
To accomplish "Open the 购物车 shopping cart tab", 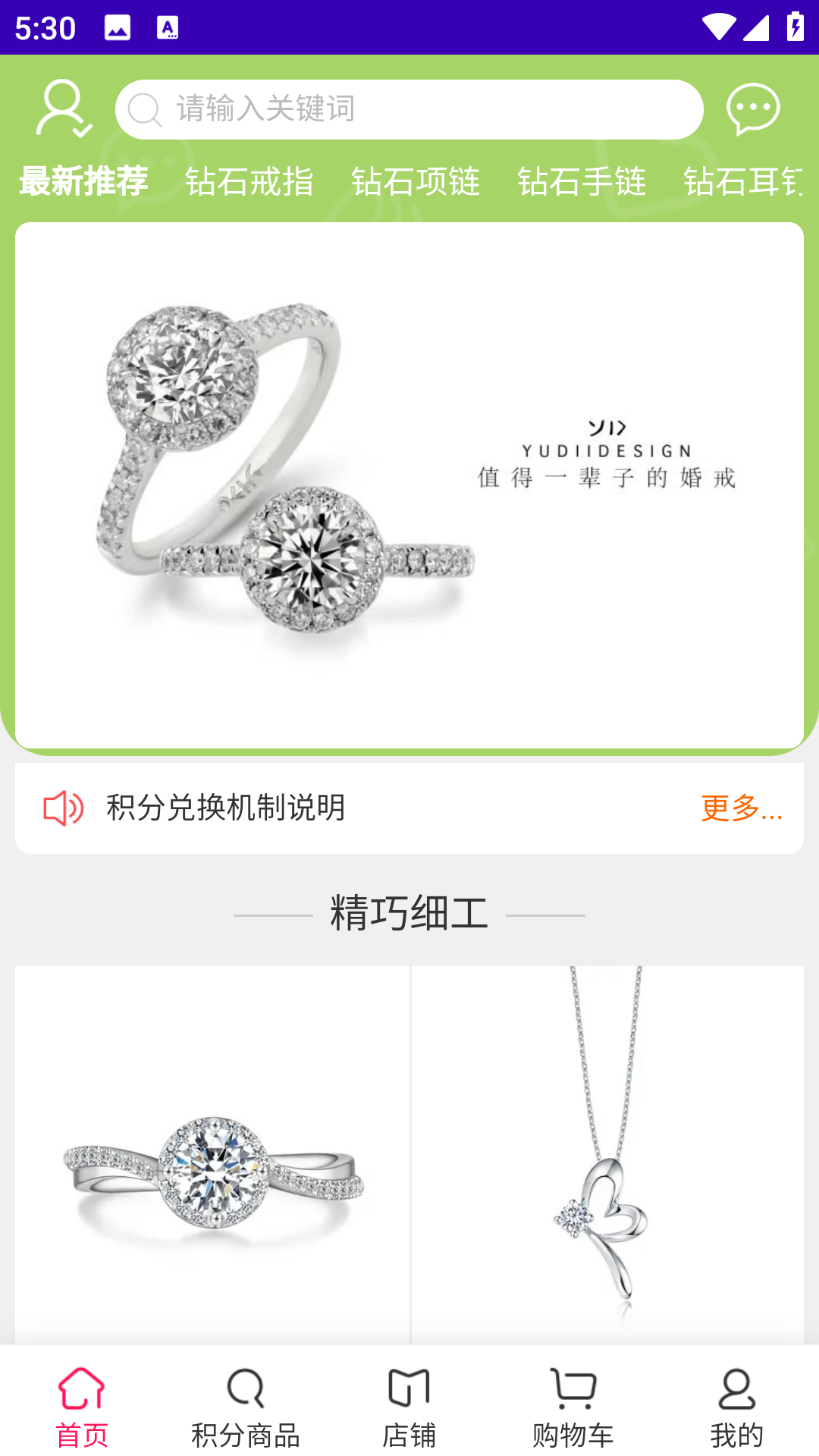I will click(573, 1407).
